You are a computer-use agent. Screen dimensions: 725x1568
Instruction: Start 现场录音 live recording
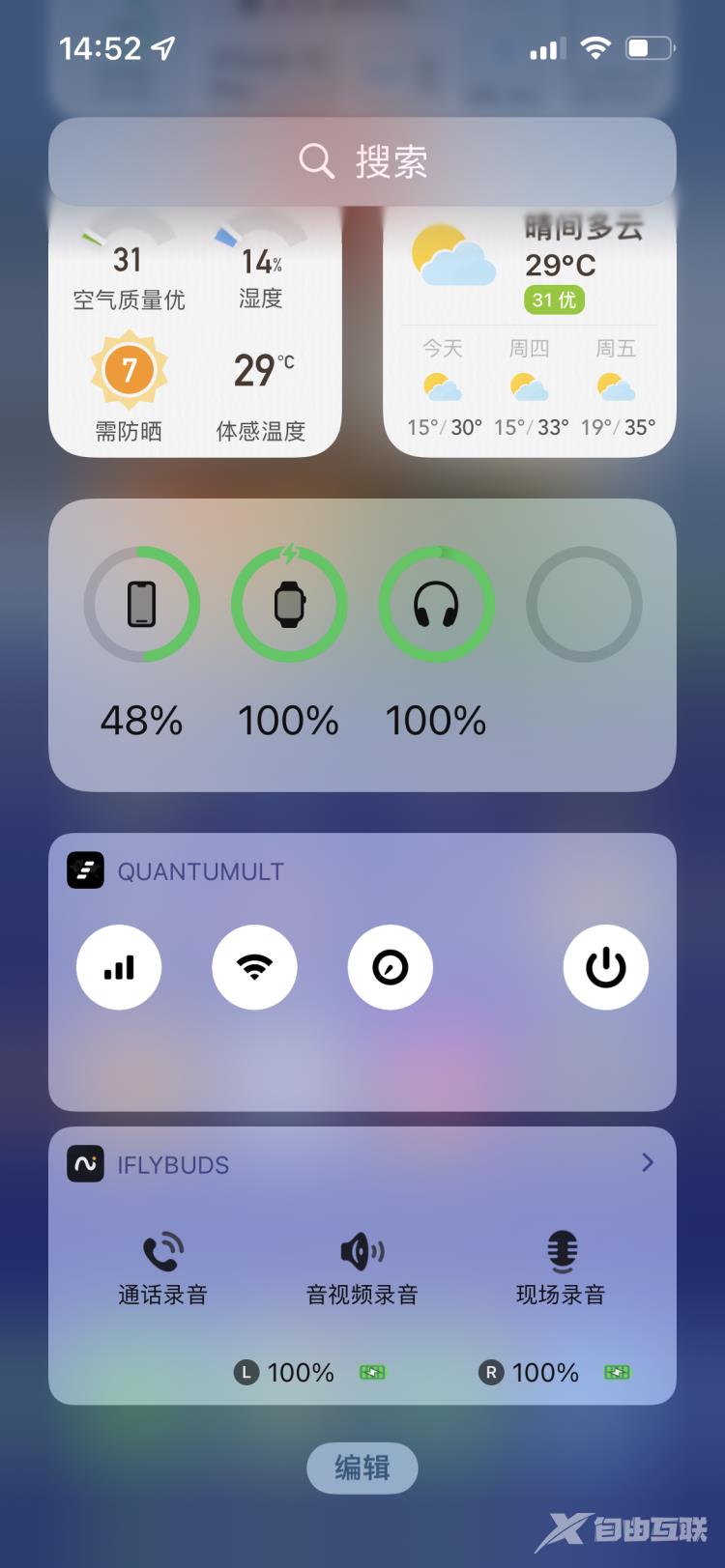562,1269
